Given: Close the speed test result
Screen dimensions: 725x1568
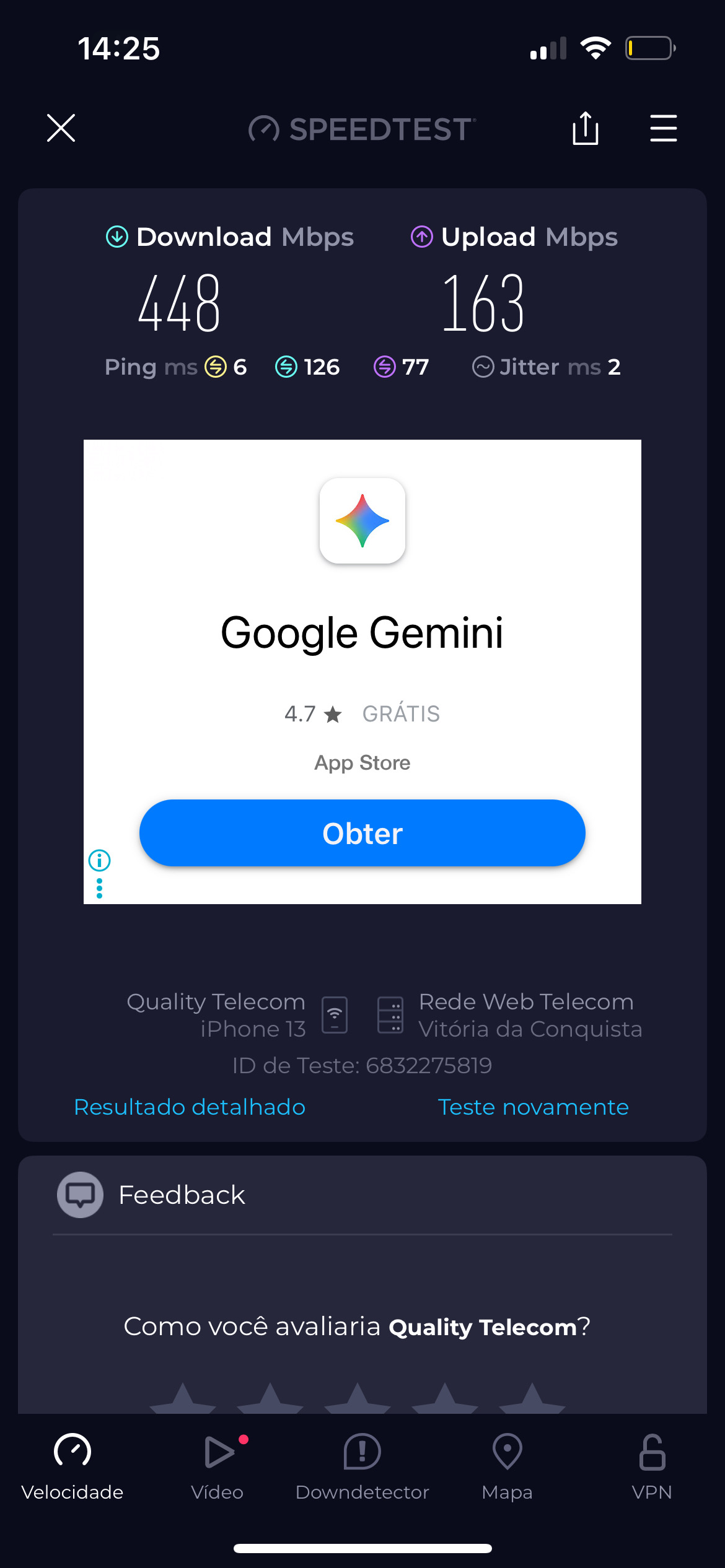Looking at the screenshot, I should (61, 128).
